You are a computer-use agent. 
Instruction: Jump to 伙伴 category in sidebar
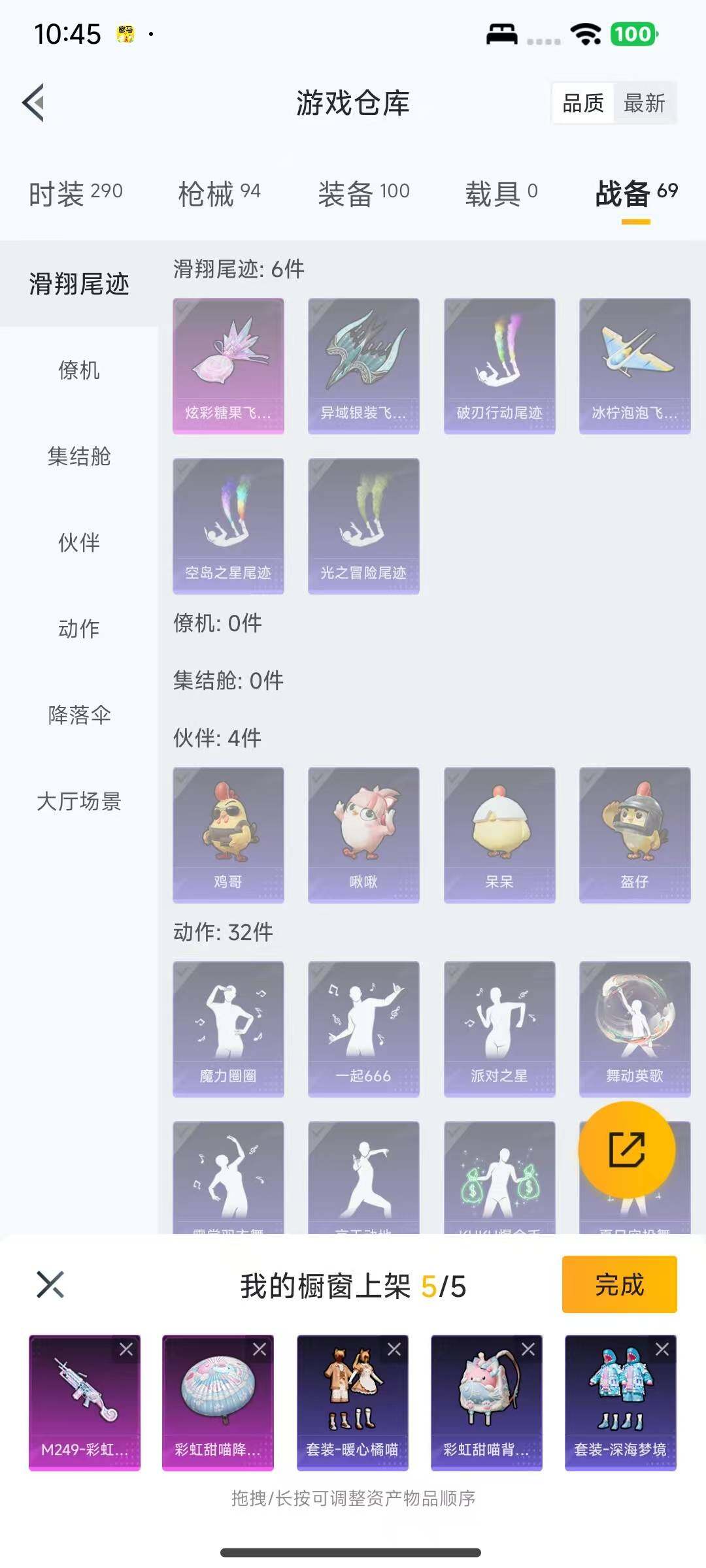coord(79,542)
